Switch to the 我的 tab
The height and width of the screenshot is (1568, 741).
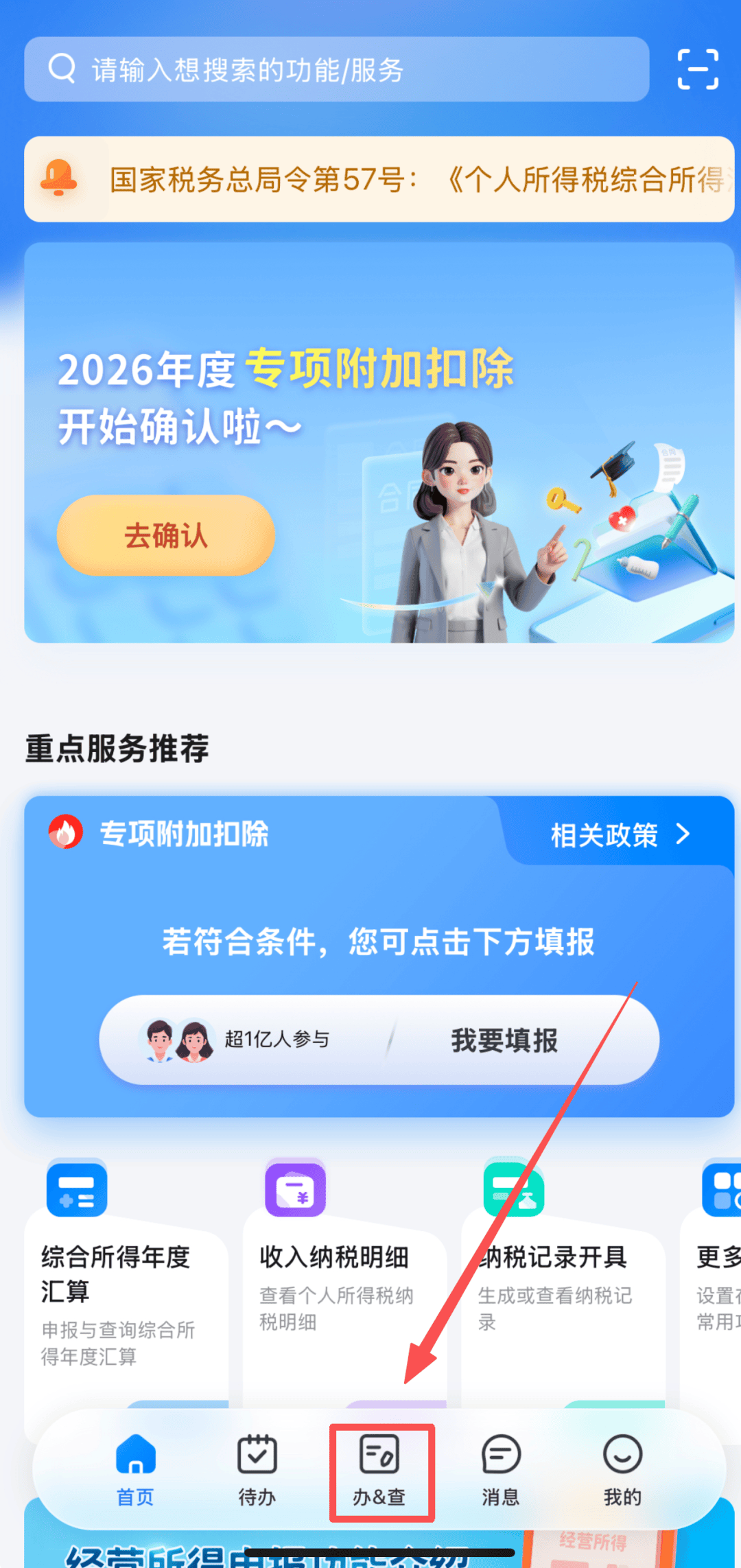(x=622, y=1470)
